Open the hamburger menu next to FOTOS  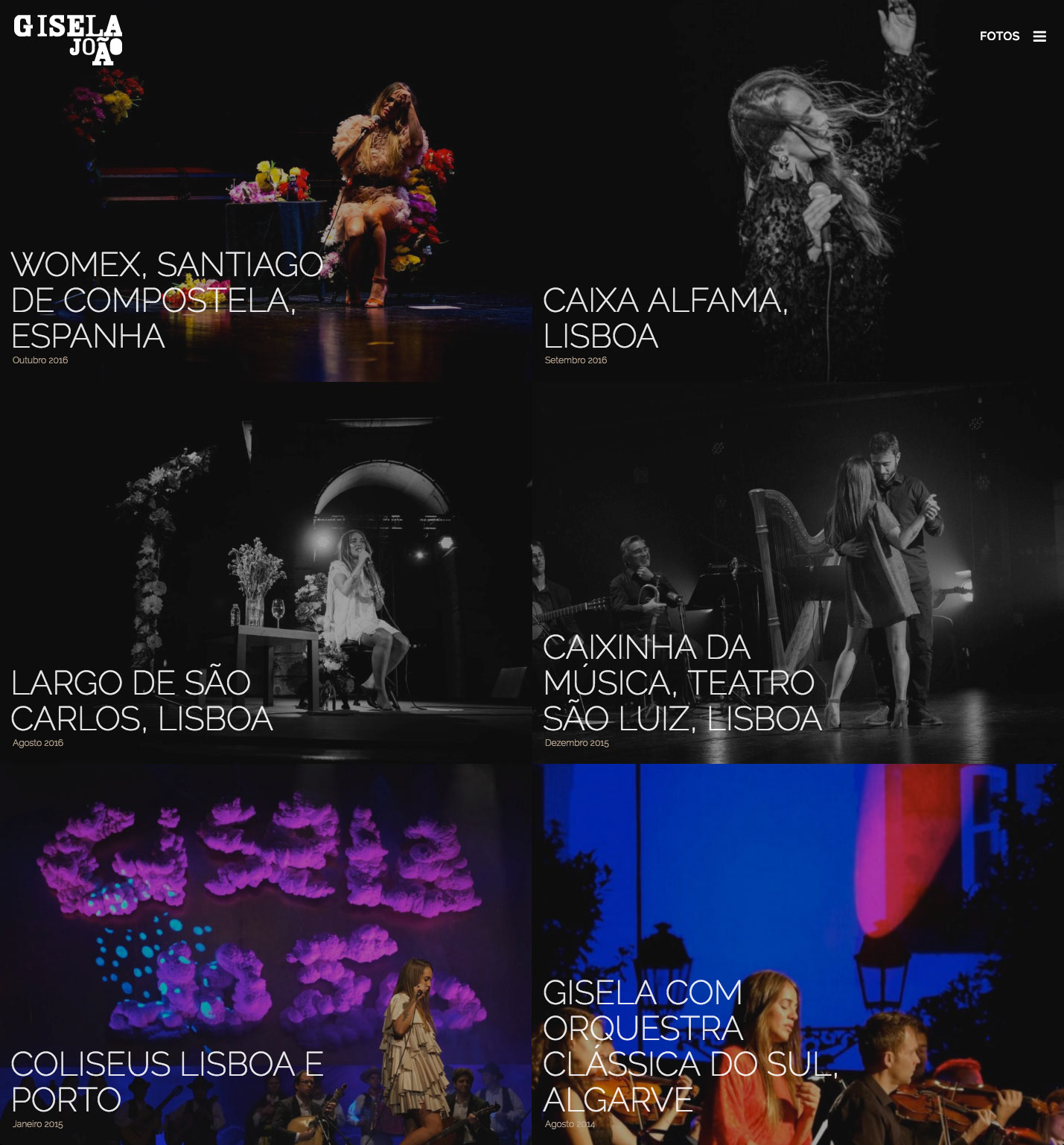click(1039, 36)
